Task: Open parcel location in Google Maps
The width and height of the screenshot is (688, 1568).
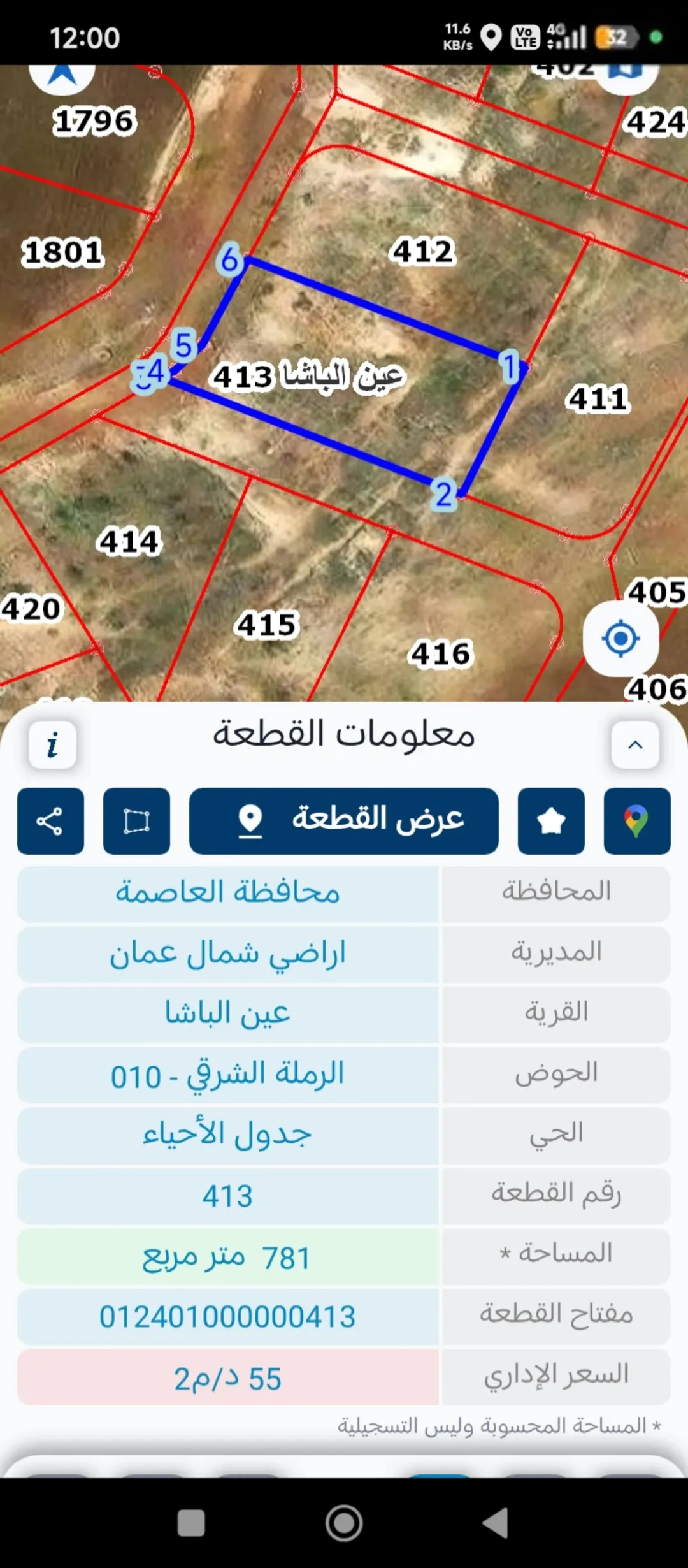Action: point(637,821)
